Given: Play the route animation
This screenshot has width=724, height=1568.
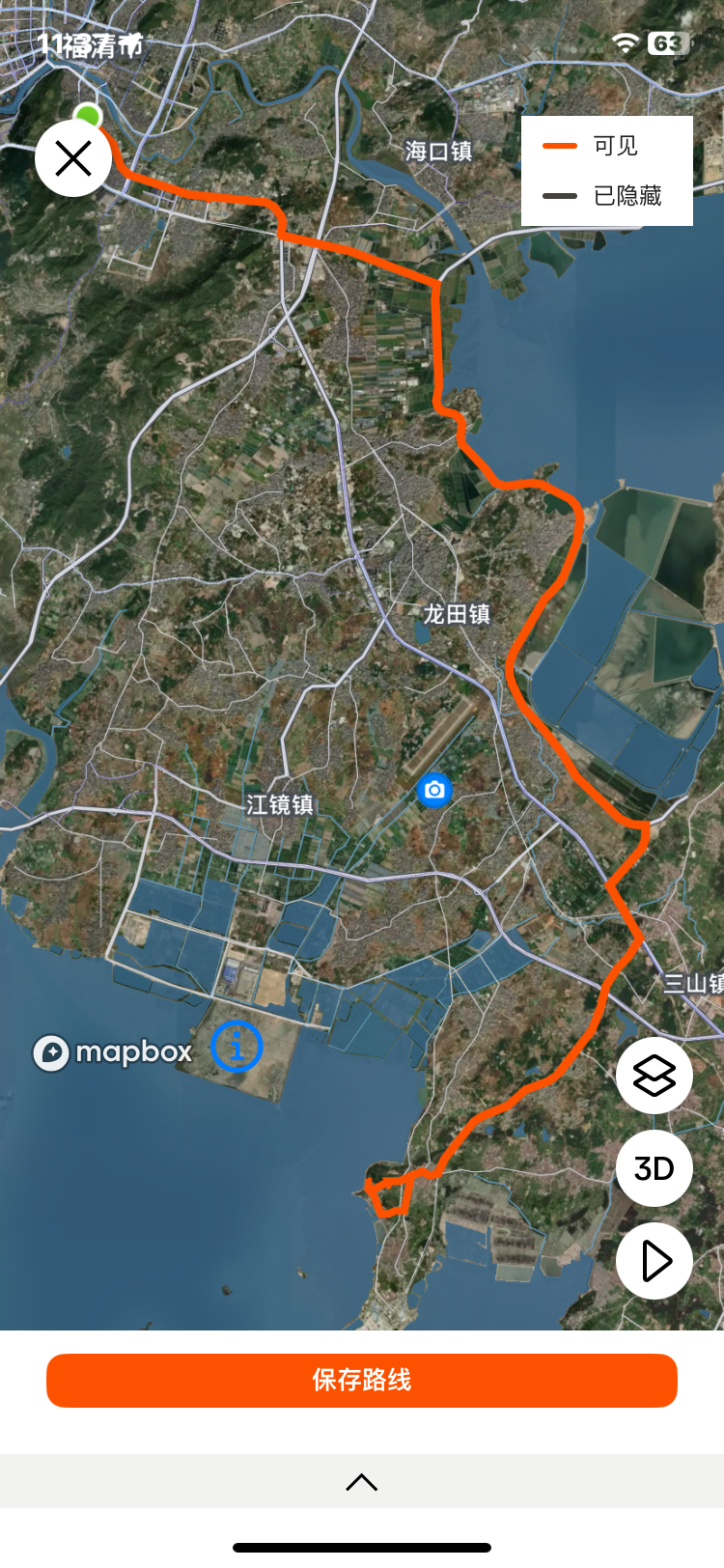Looking at the screenshot, I should [654, 1261].
